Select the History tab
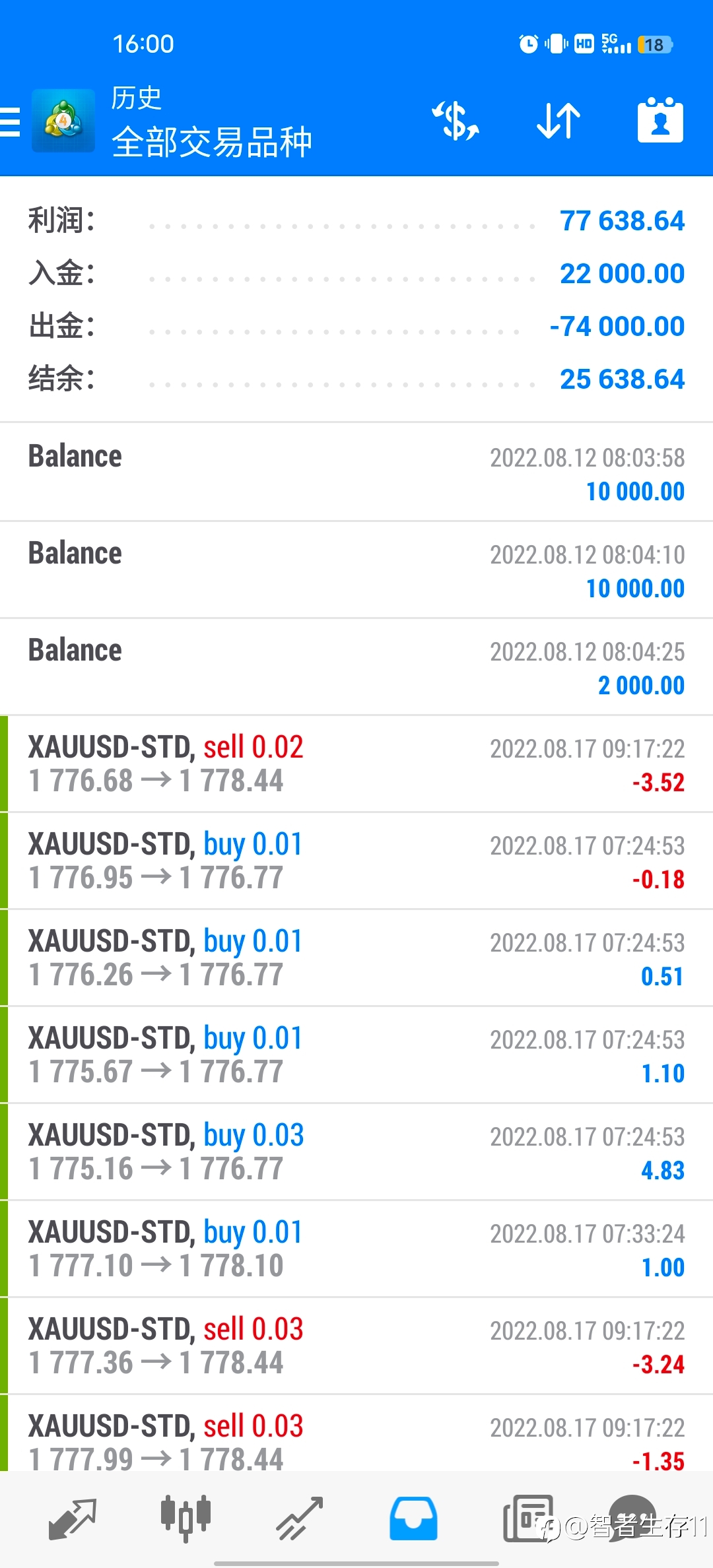The image size is (713, 1568). [413, 1519]
